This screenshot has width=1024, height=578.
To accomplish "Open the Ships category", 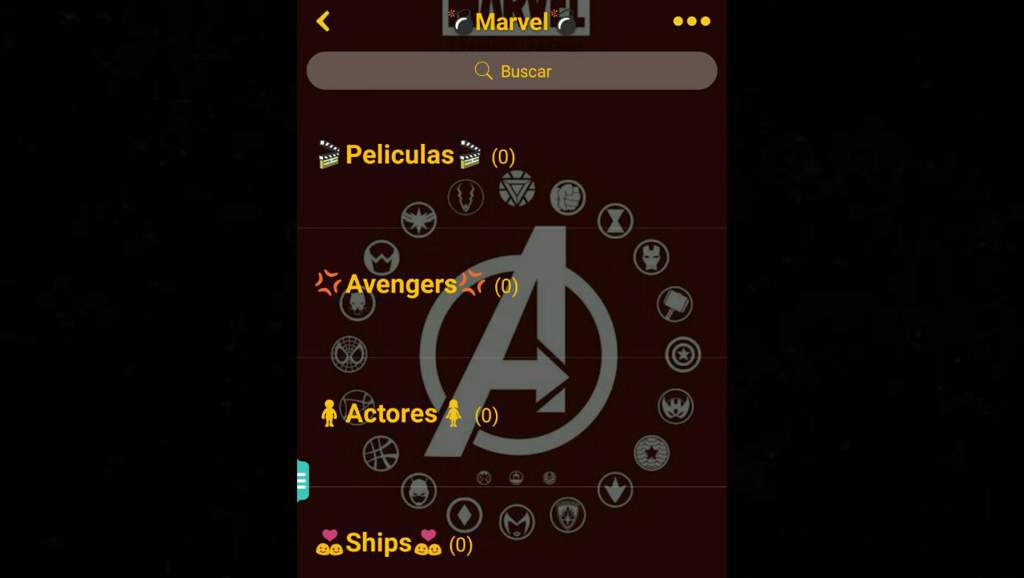I will 378,543.
